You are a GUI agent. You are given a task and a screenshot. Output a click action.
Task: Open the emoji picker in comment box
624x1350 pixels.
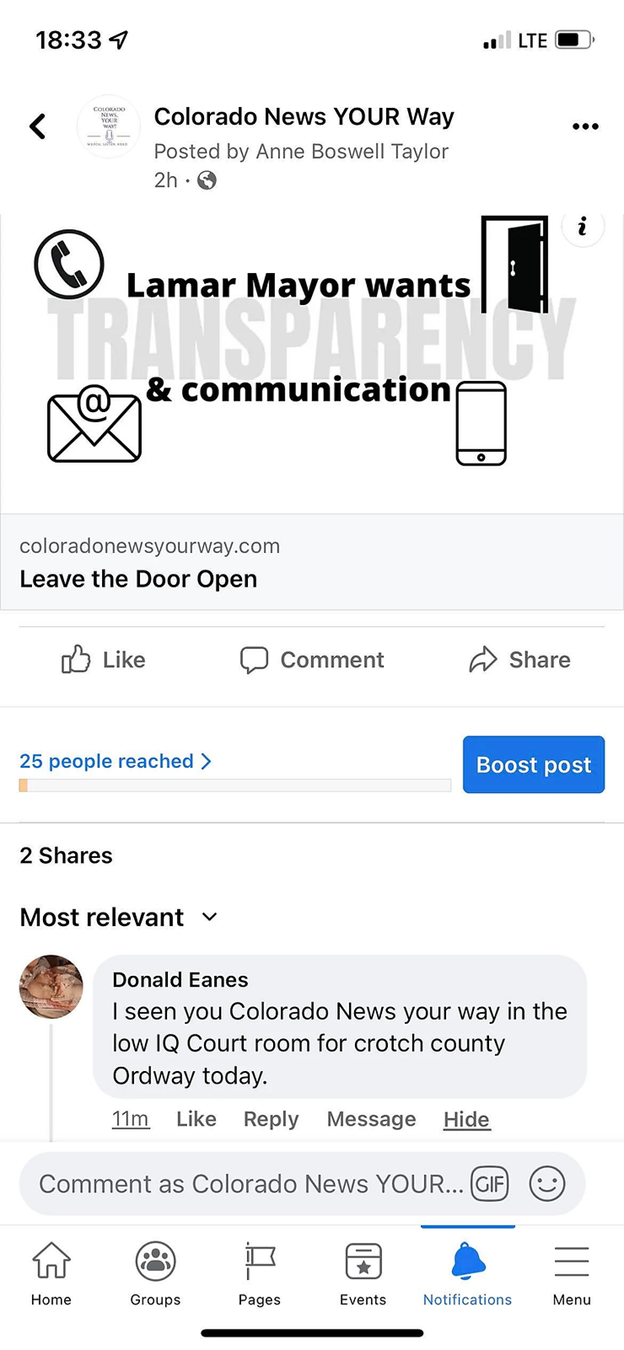547,1184
